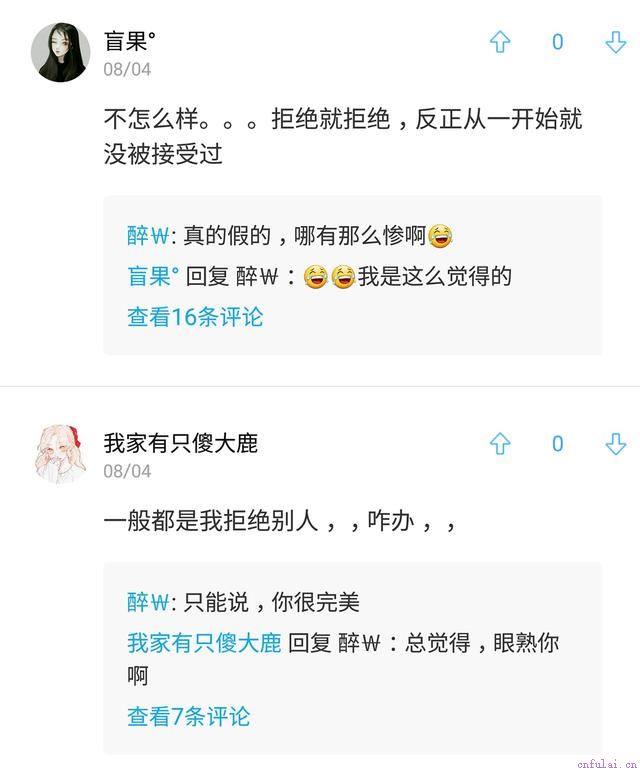Open 醉₩'s profile from the first reply
This screenshot has width=640, height=771.
coord(150,237)
